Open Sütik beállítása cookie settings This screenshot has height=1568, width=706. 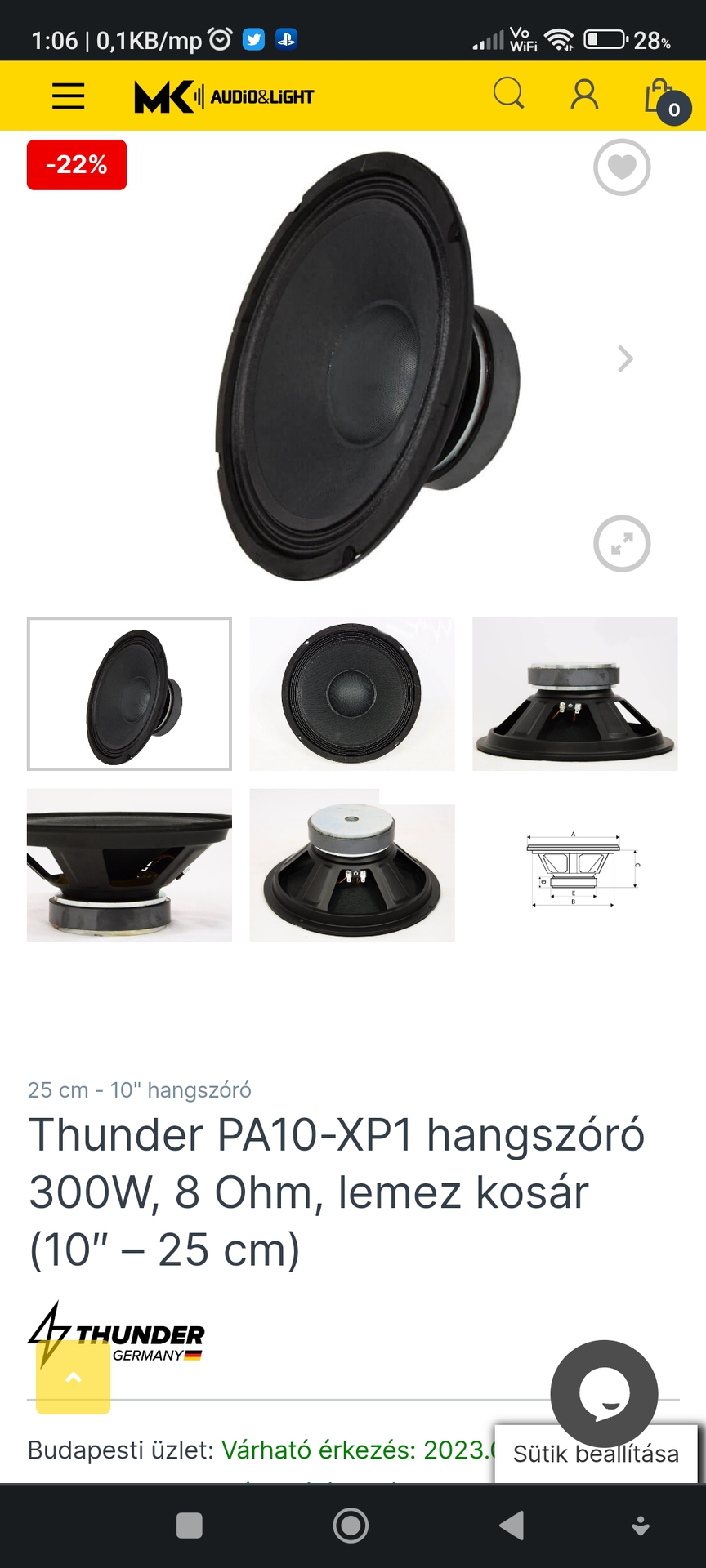point(596,1454)
